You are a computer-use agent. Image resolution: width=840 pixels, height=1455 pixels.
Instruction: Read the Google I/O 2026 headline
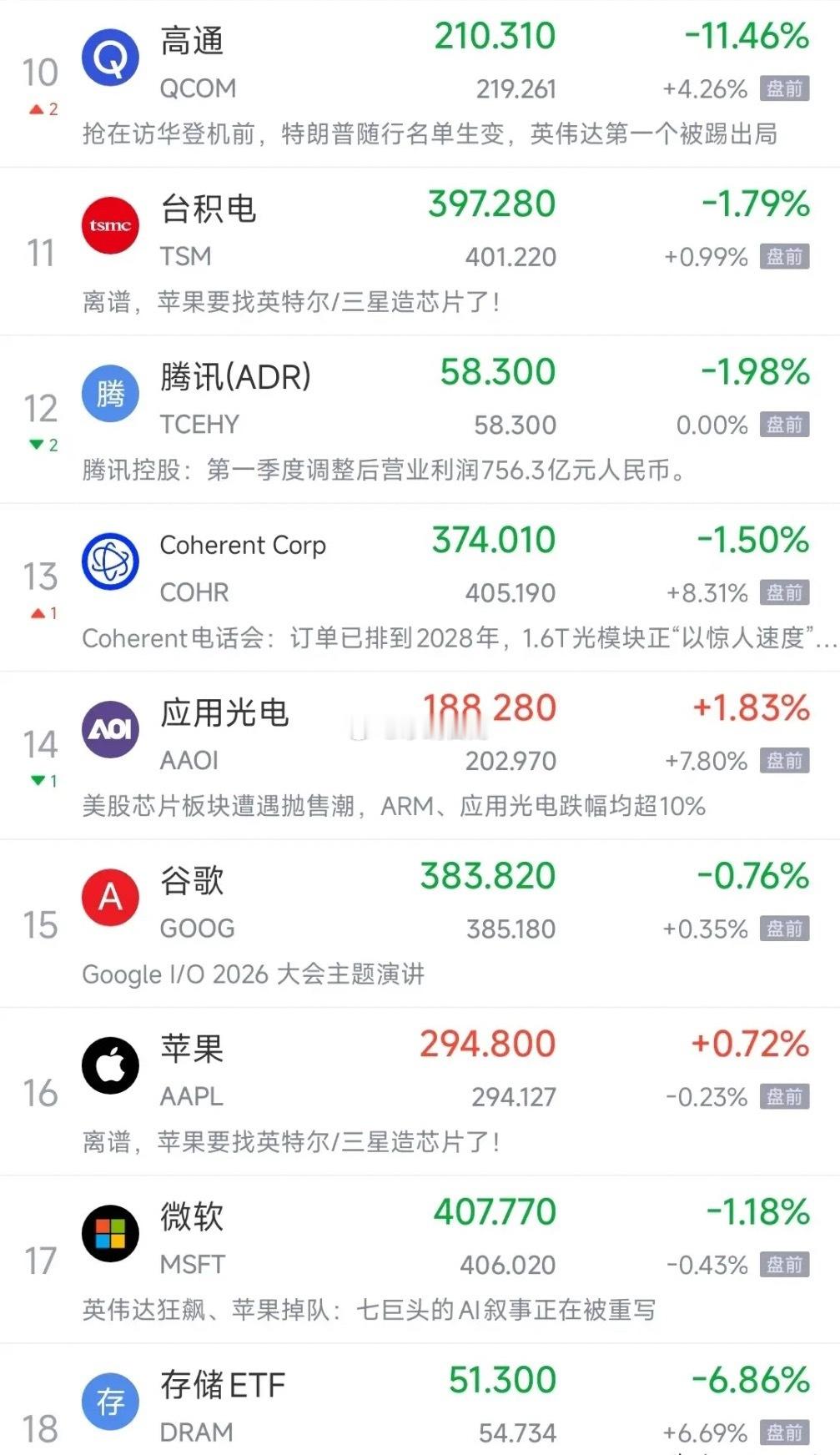pos(254,974)
